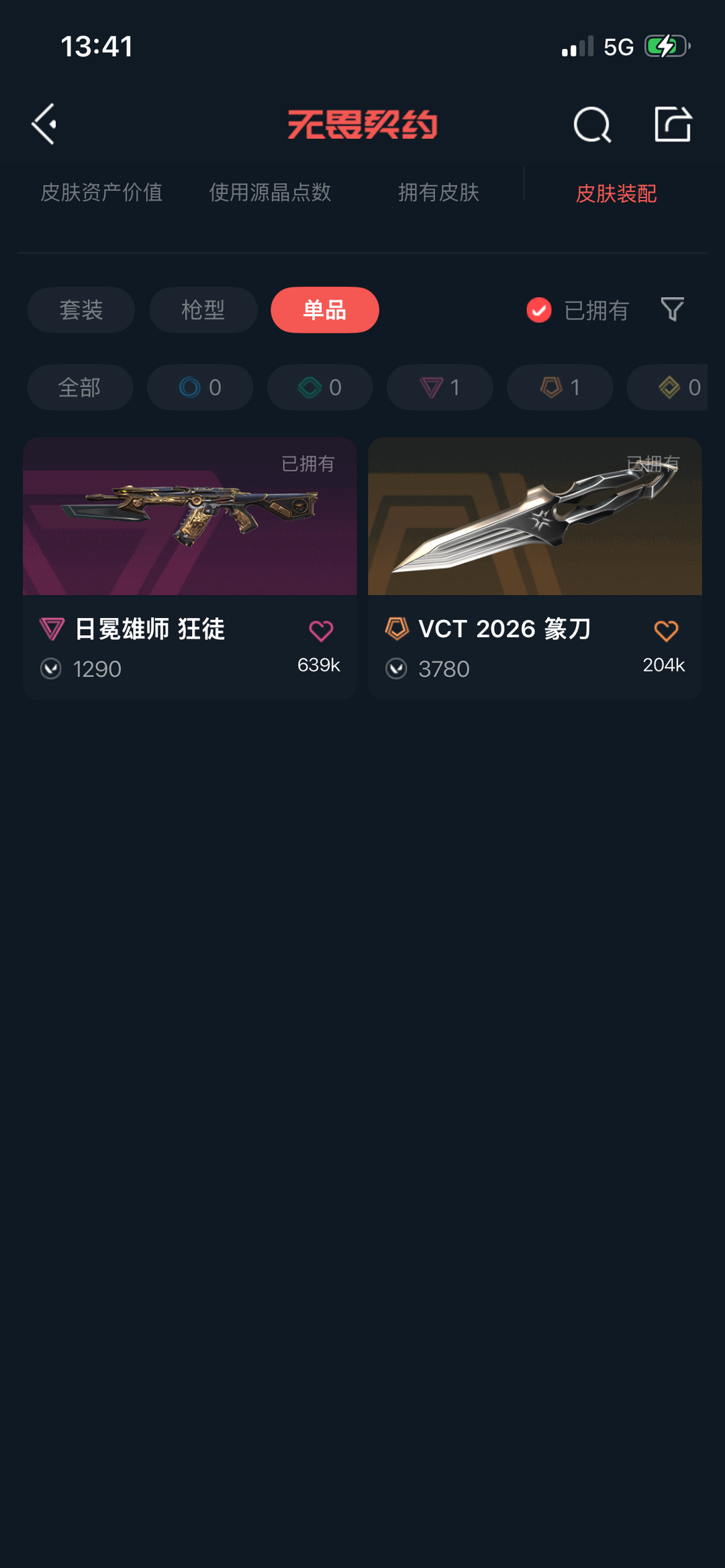This screenshot has height=1568, width=725.
Task: Filter by the blue circle tier chip
Action: click(x=200, y=387)
